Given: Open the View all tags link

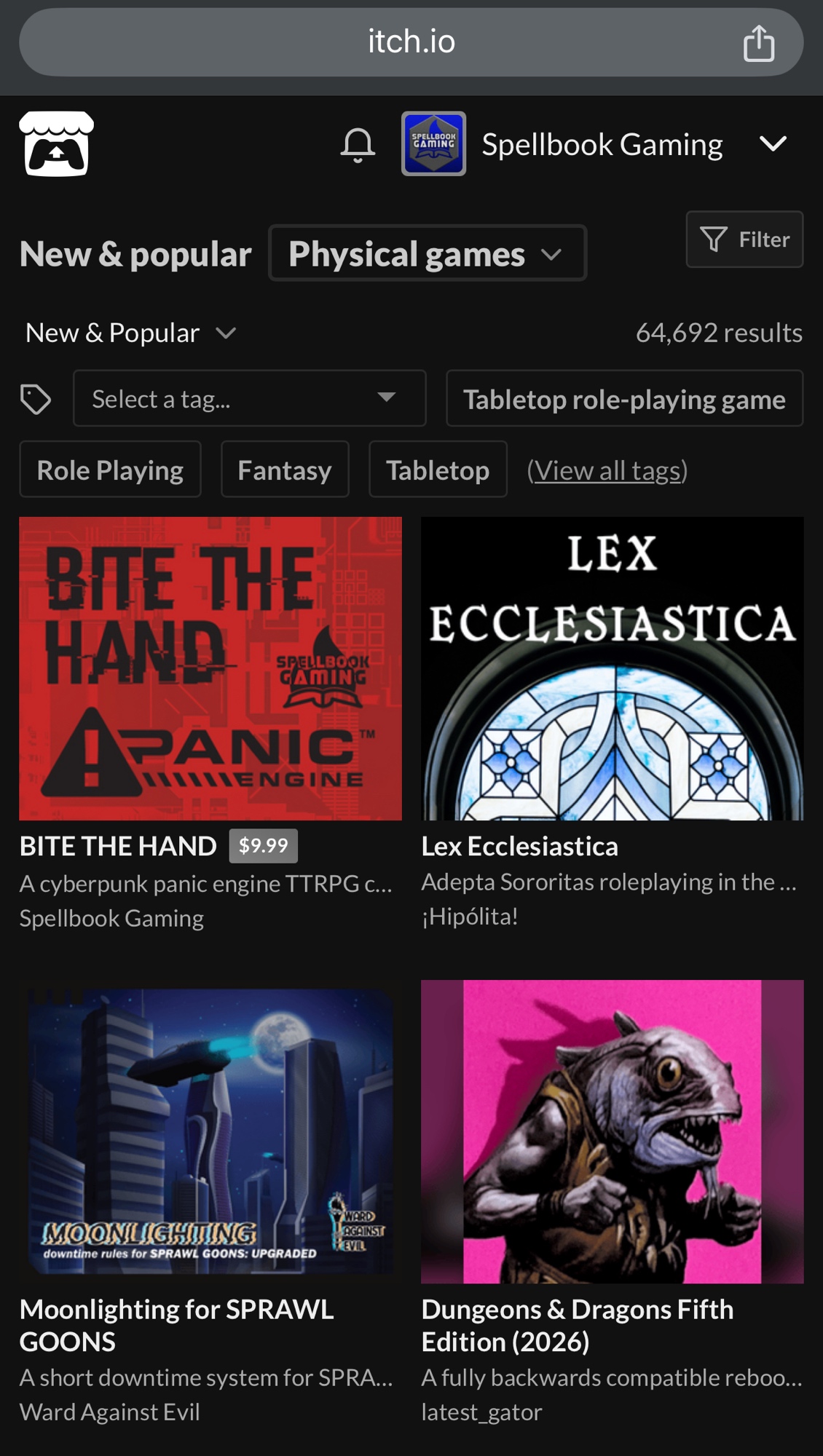Looking at the screenshot, I should pos(607,471).
